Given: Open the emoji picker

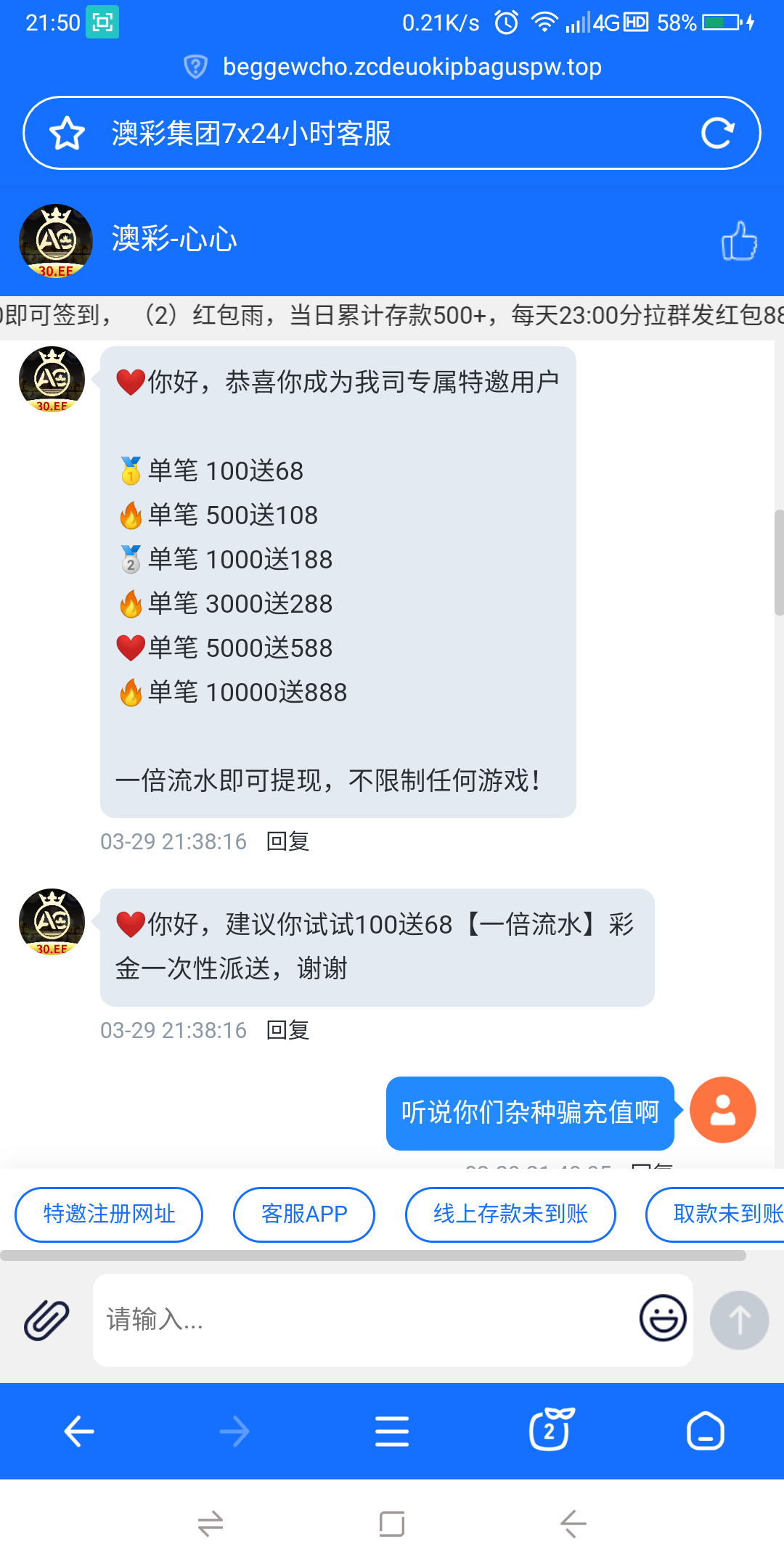Looking at the screenshot, I should coord(663,1318).
